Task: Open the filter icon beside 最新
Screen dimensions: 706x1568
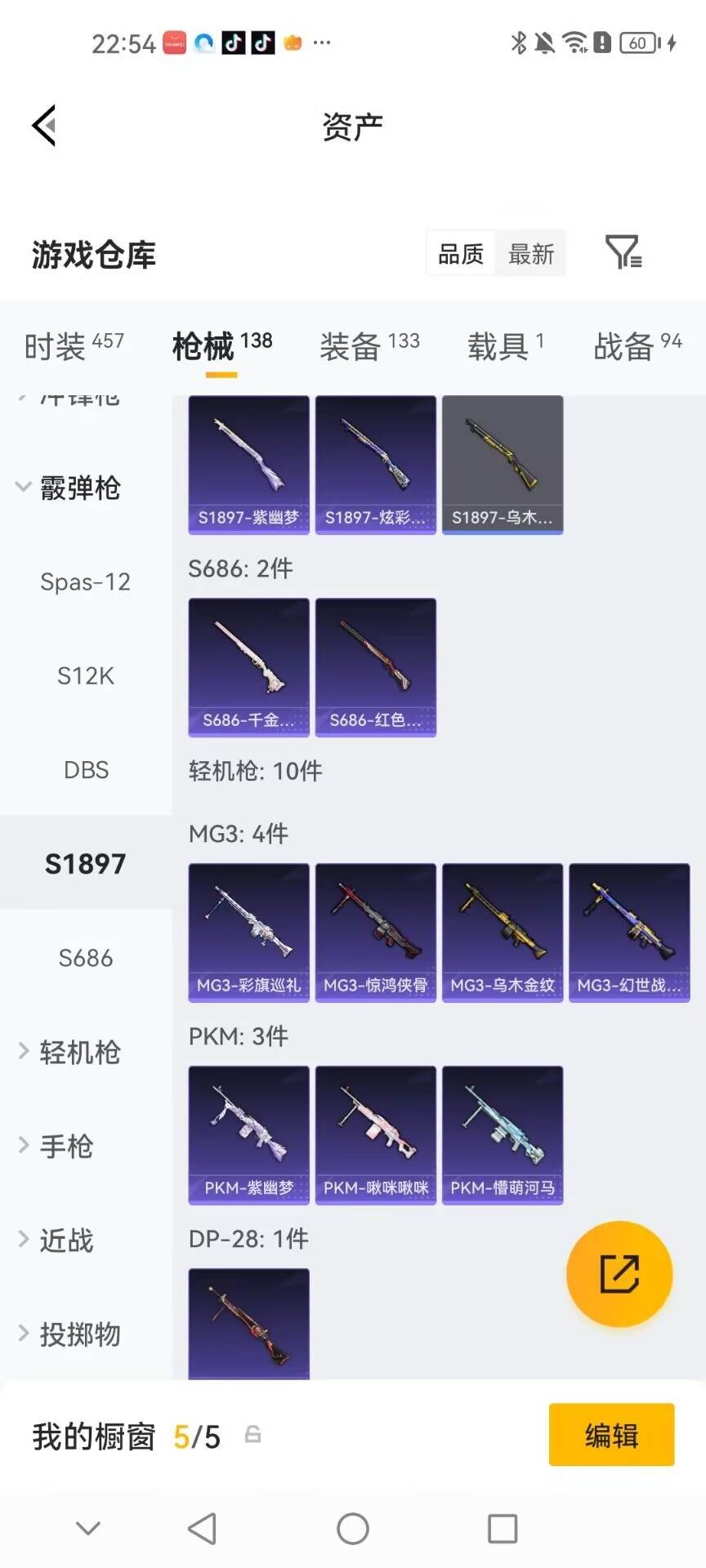Action: tap(623, 252)
